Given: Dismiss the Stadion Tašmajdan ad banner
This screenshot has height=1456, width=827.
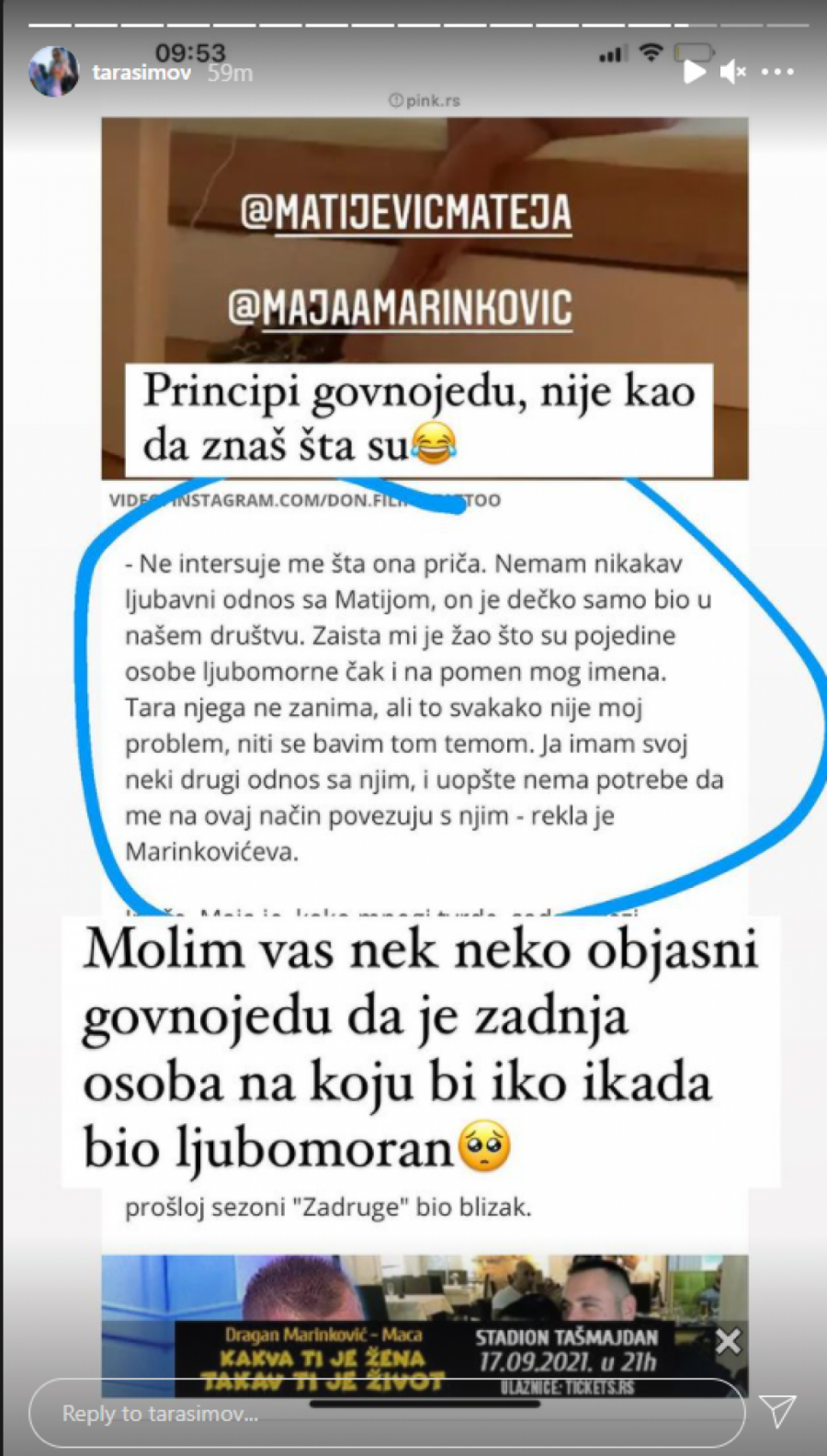Looking at the screenshot, I should click(729, 1342).
